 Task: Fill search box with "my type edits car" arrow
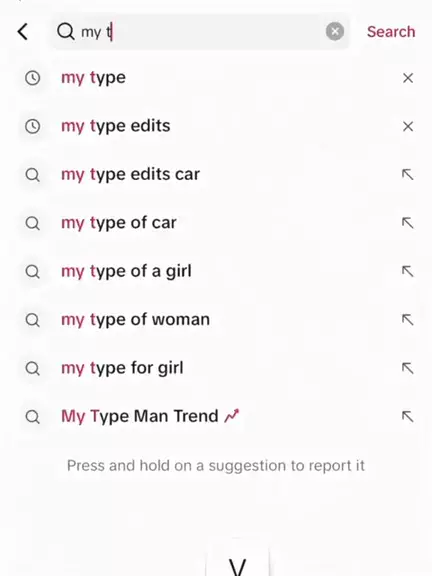[x=408, y=174]
